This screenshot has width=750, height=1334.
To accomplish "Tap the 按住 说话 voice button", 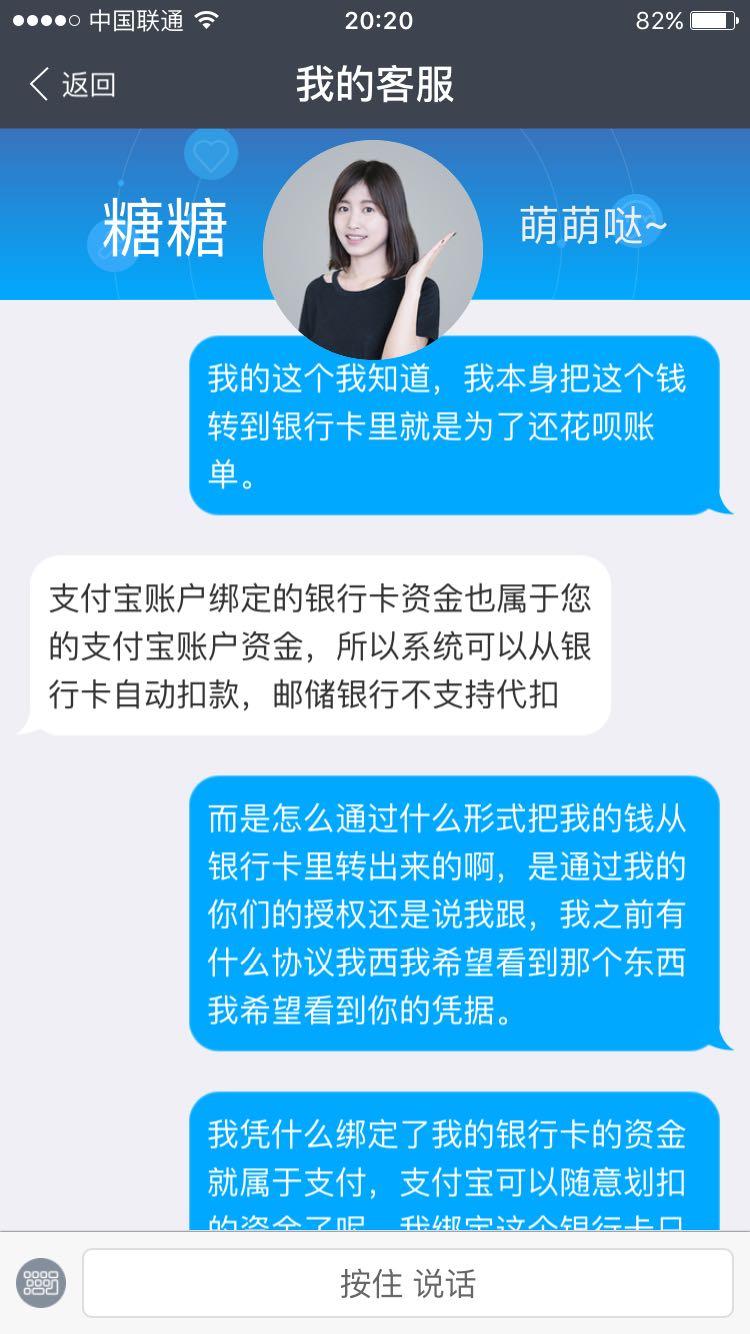I will point(408,1283).
